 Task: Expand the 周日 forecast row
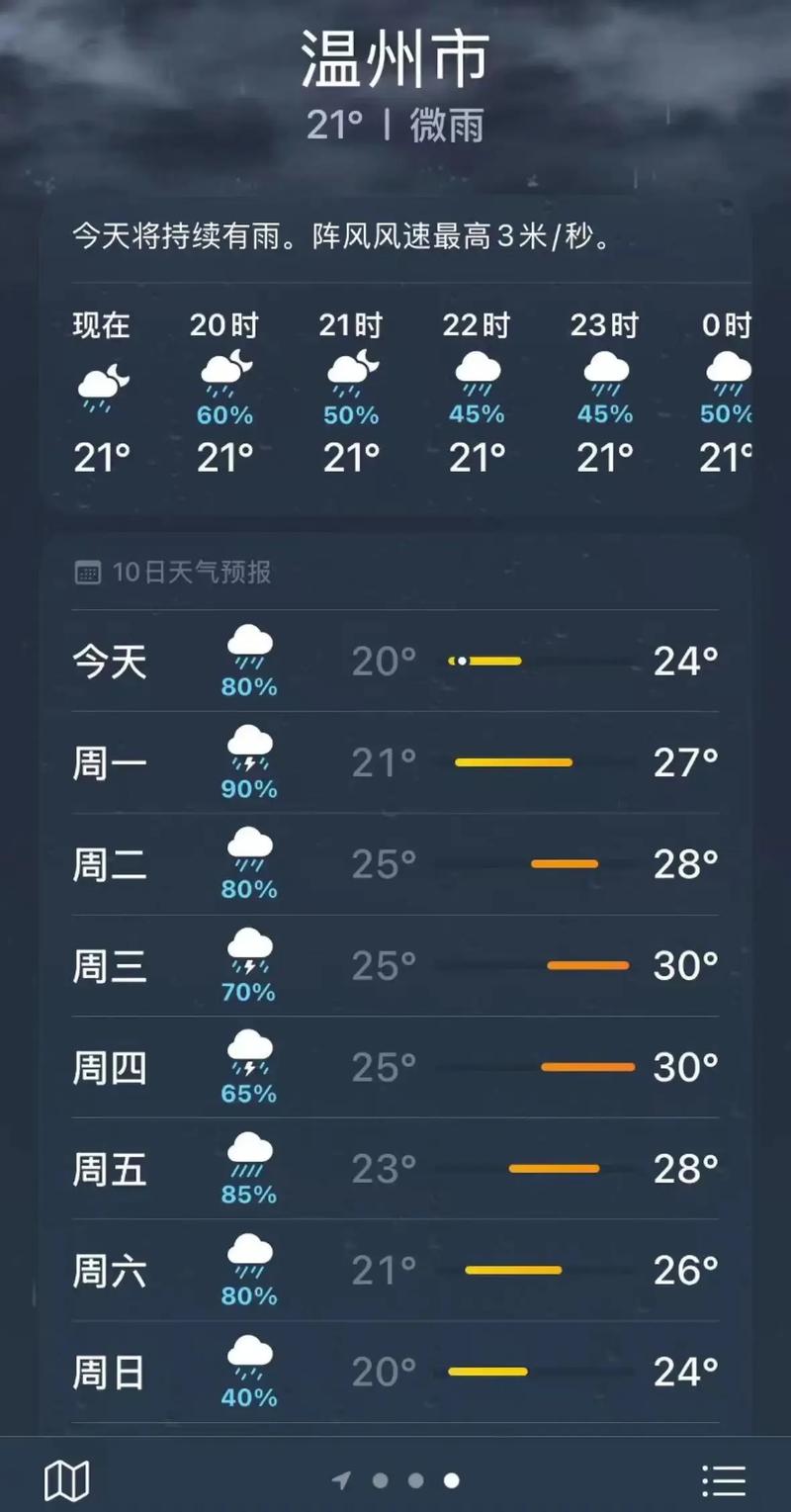(x=395, y=1373)
